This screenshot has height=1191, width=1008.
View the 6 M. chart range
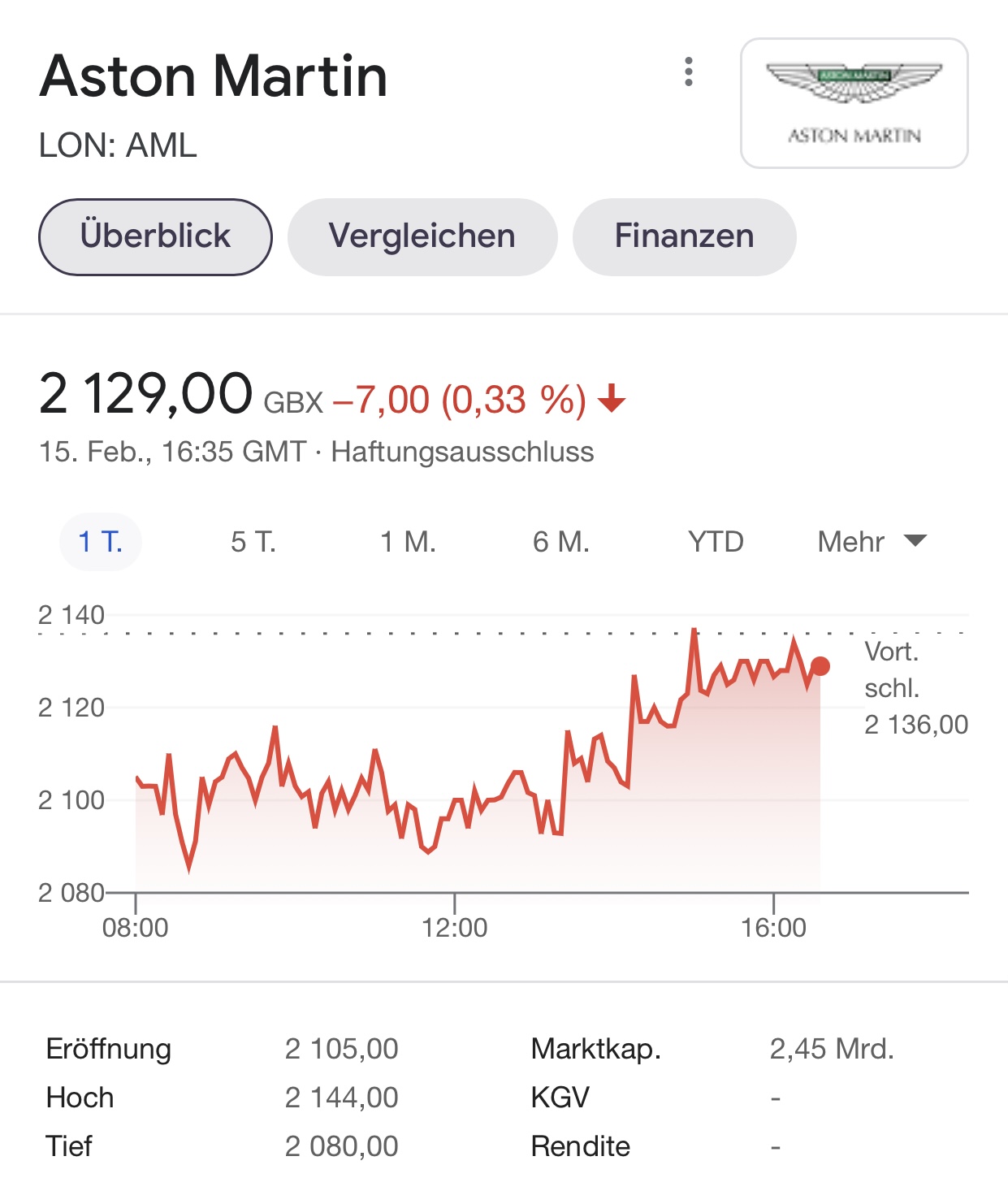click(x=560, y=542)
